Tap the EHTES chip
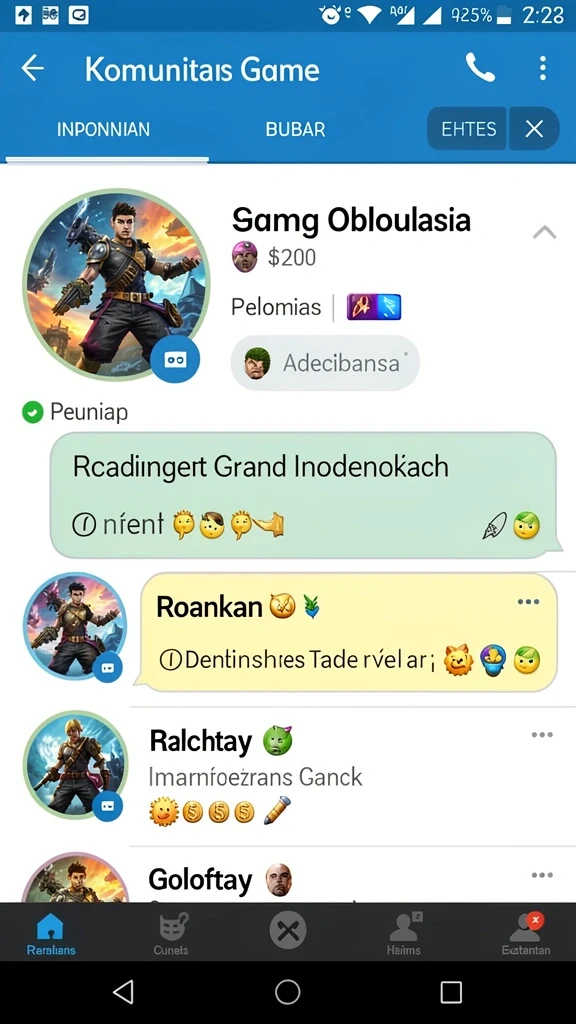The width and height of the screenshot is (576, 1024). (x=468, y=129)
